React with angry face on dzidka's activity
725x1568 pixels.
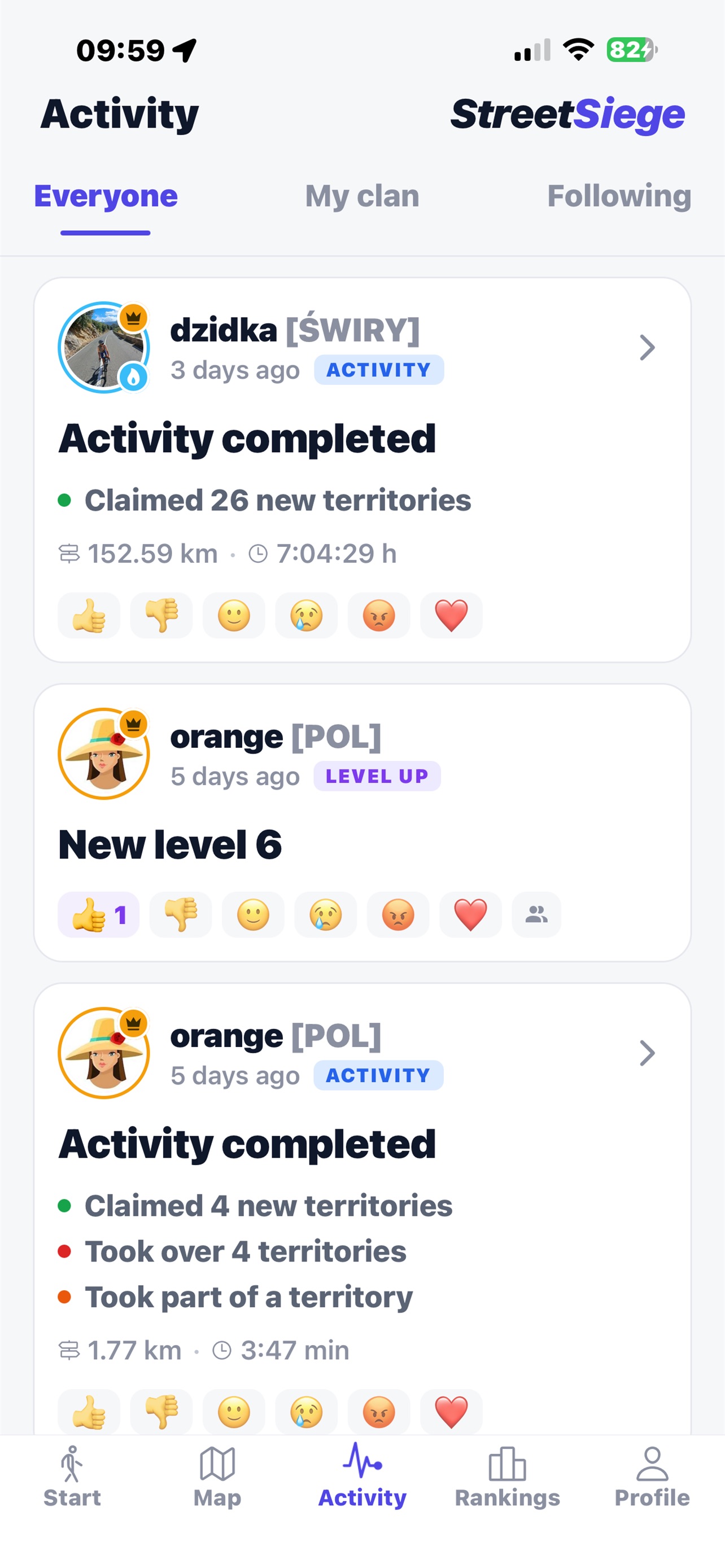coord(379,615)
